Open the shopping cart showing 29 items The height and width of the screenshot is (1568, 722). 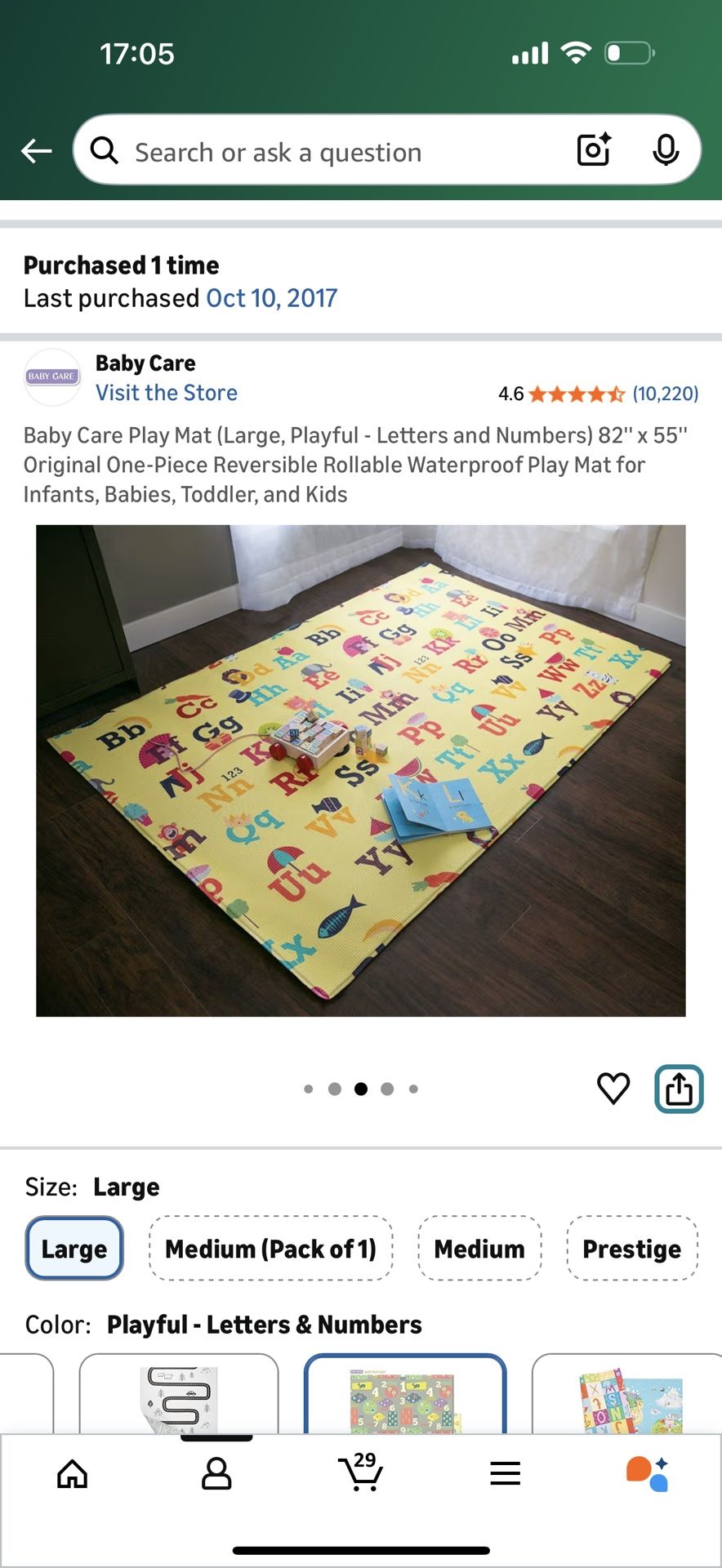coord(361,1474)
